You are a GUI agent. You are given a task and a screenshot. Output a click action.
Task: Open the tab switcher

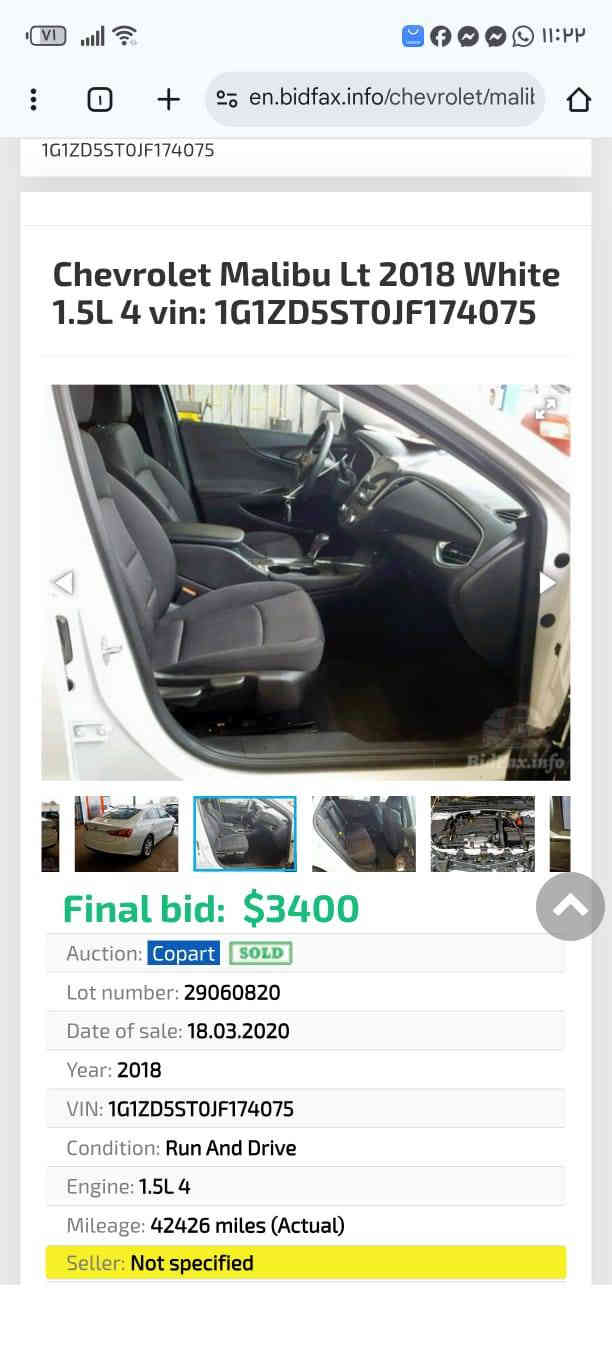pos(99,99)
